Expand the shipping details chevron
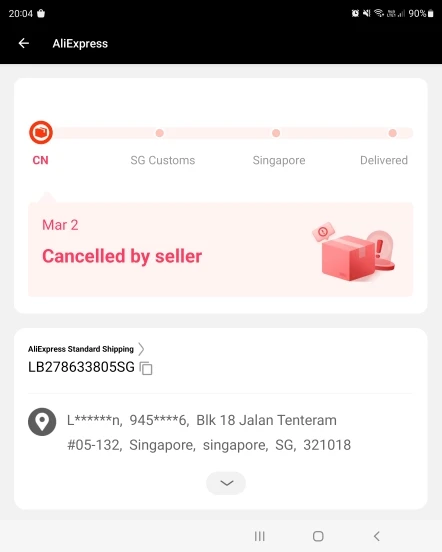 coord(226,483)
